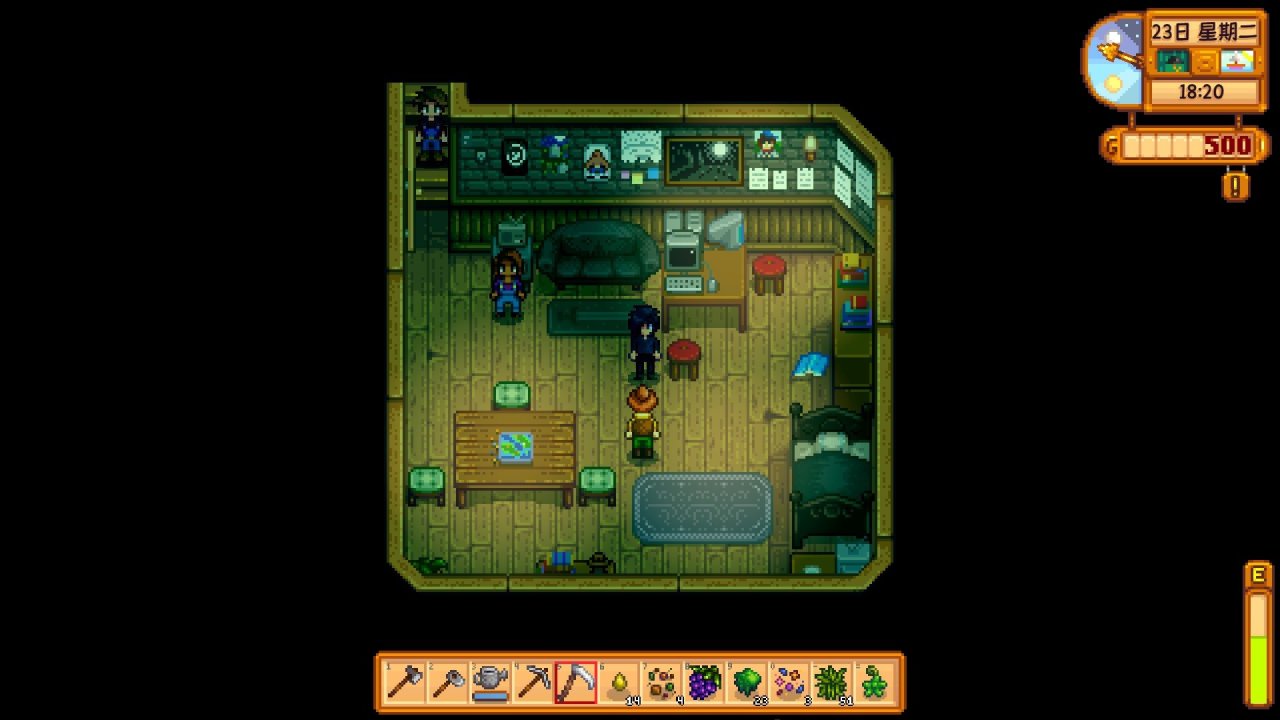The image size is (1280, 720).
Task: Select the axe in toolbar slot 1
Action: point(405,683)
